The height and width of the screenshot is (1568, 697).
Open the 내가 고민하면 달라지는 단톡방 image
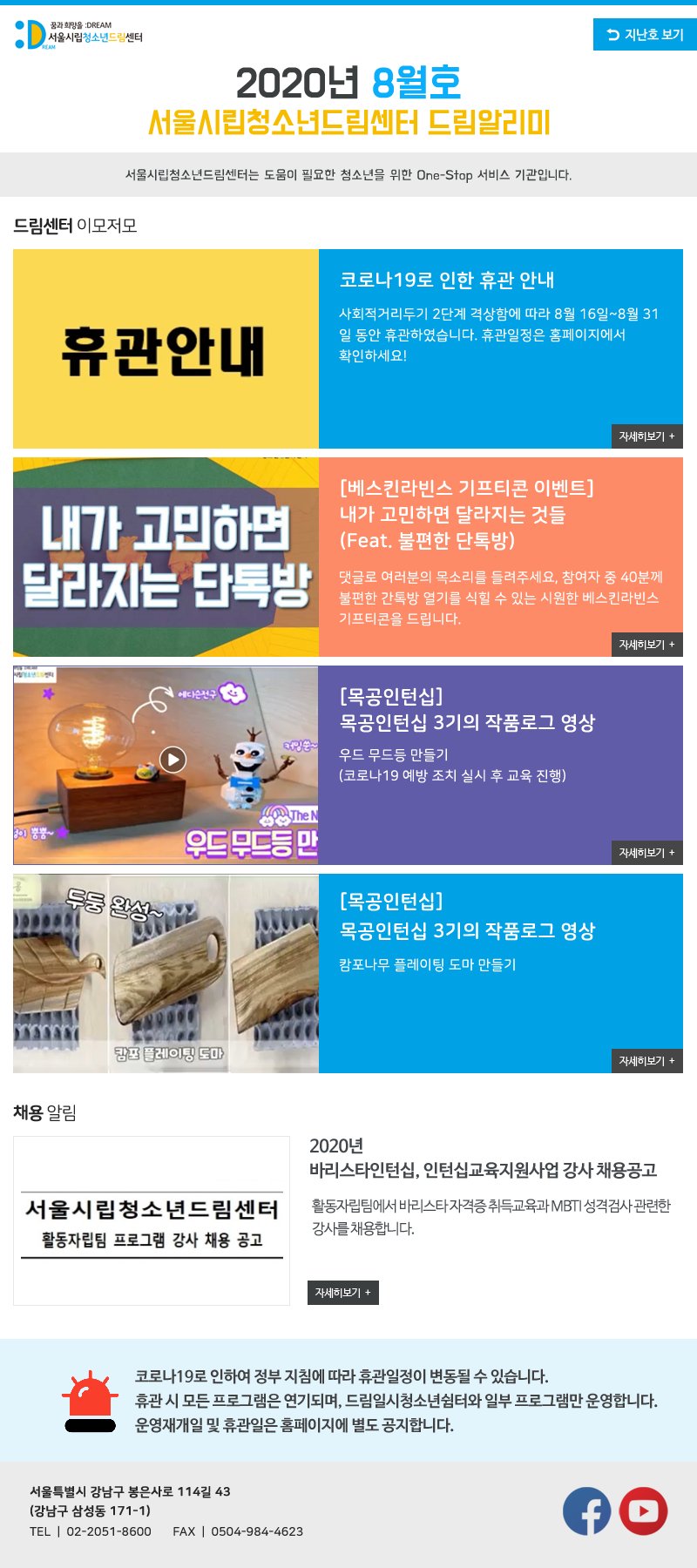pos(166,558)
